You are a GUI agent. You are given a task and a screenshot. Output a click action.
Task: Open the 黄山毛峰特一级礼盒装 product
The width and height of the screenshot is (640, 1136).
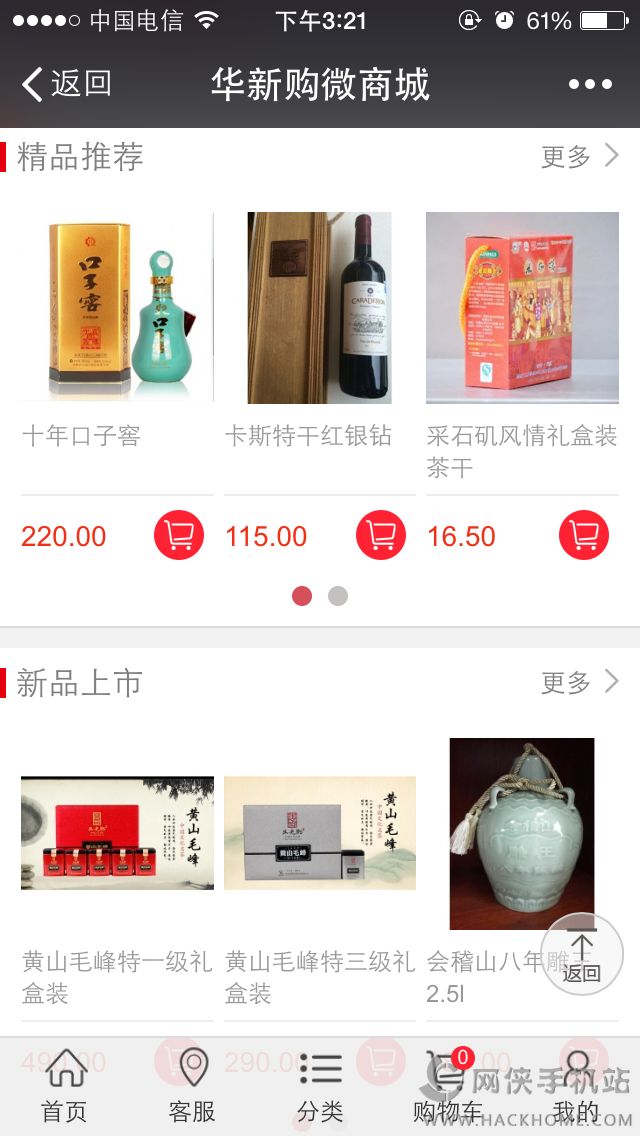pyautogui.click(x=117, y=834)
